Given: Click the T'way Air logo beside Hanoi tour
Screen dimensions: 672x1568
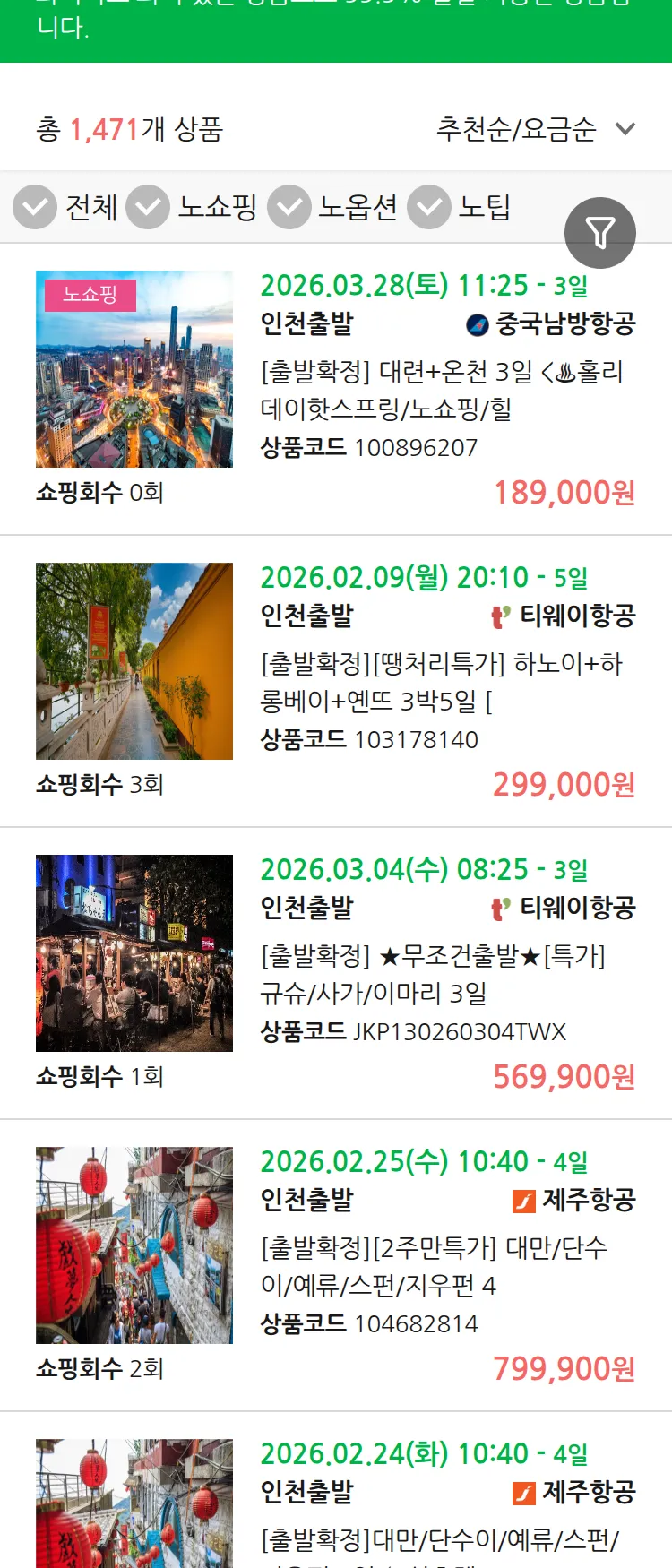Looking at the screenshot, I should pos(498,616).
